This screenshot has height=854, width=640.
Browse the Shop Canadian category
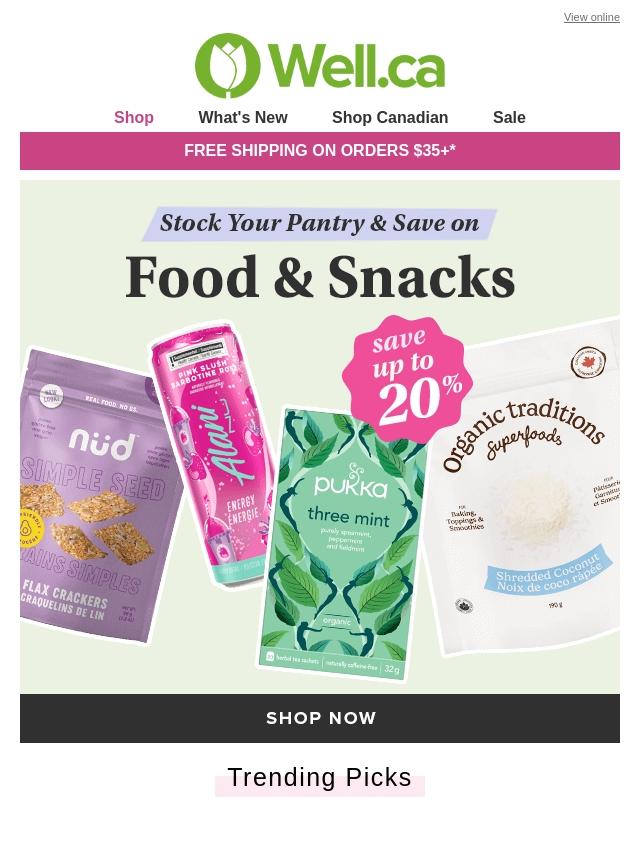pos(389,117)
